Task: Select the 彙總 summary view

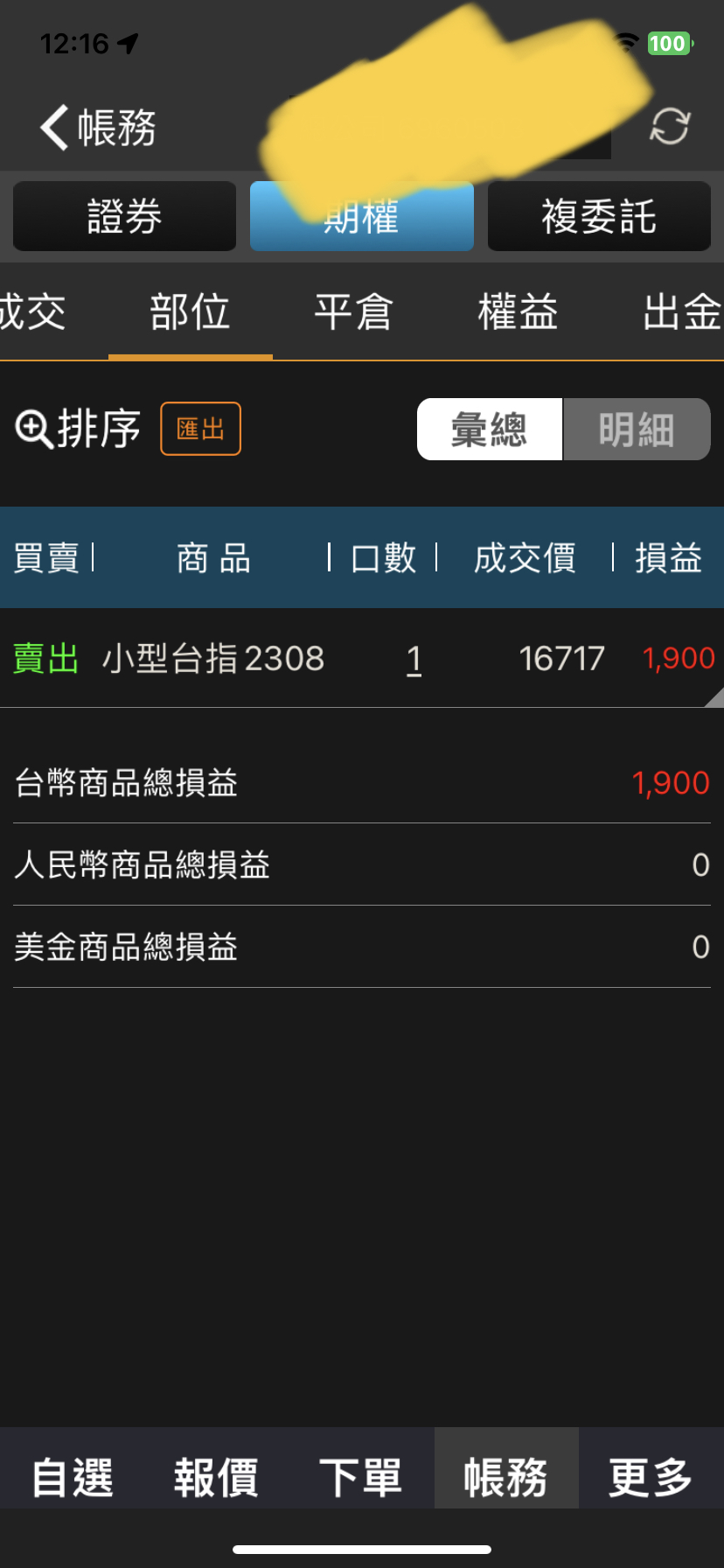Action: 490,429
